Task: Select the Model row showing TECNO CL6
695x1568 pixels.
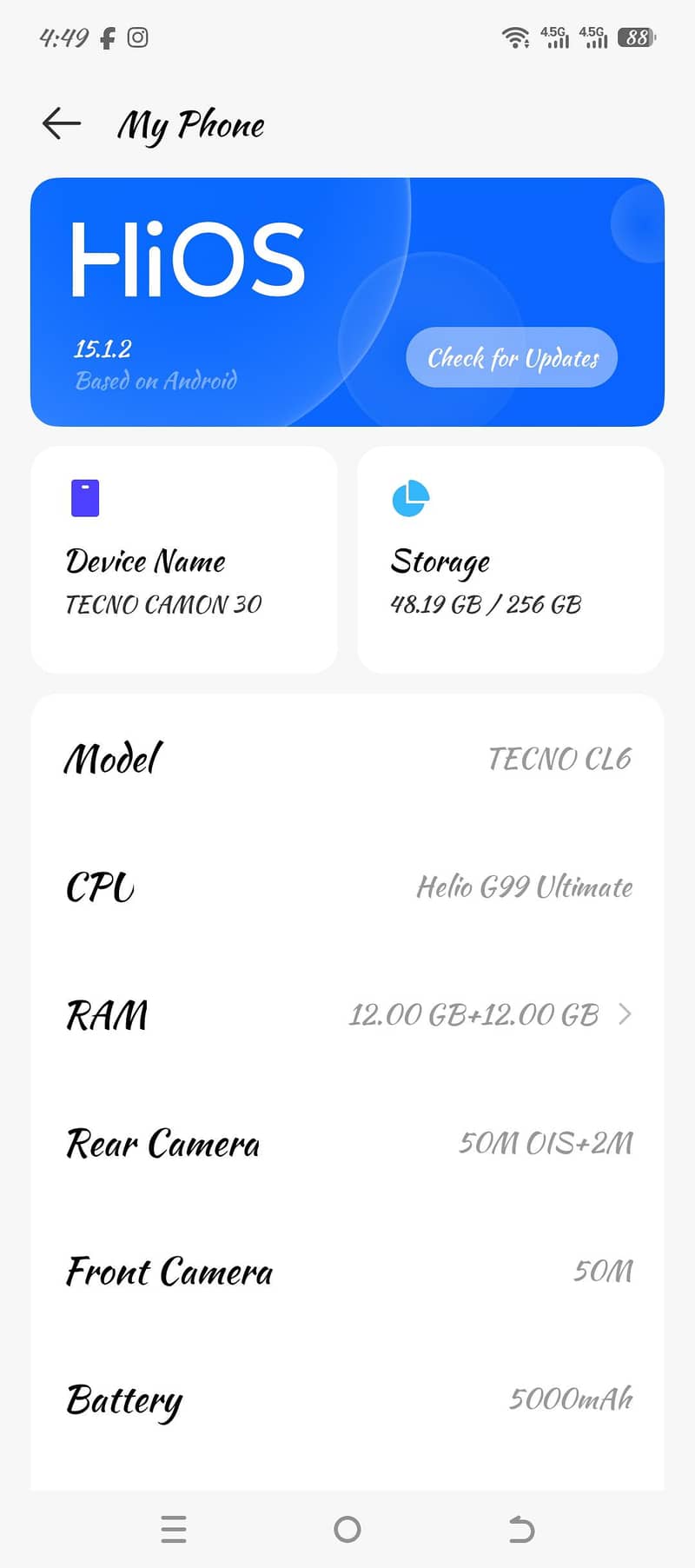Action: (347, 758)
